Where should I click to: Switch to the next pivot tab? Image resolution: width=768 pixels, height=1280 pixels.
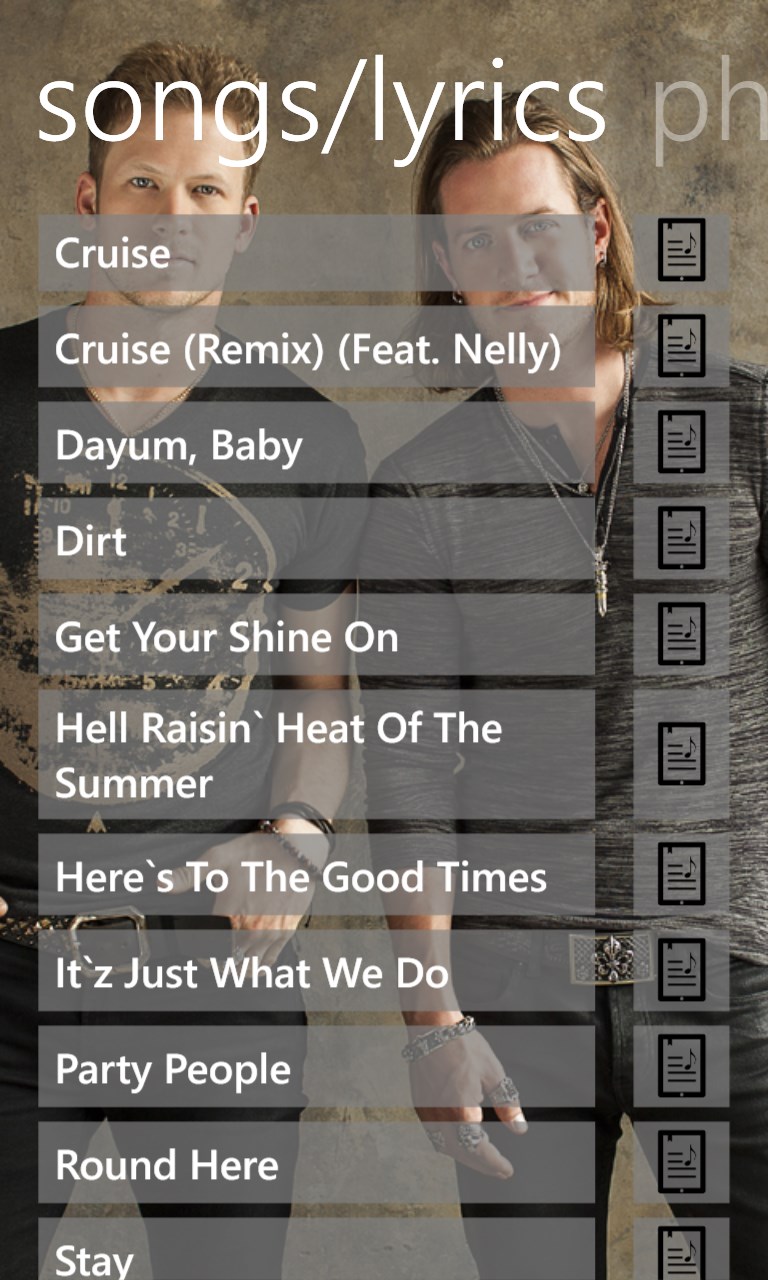pos(708,105)
